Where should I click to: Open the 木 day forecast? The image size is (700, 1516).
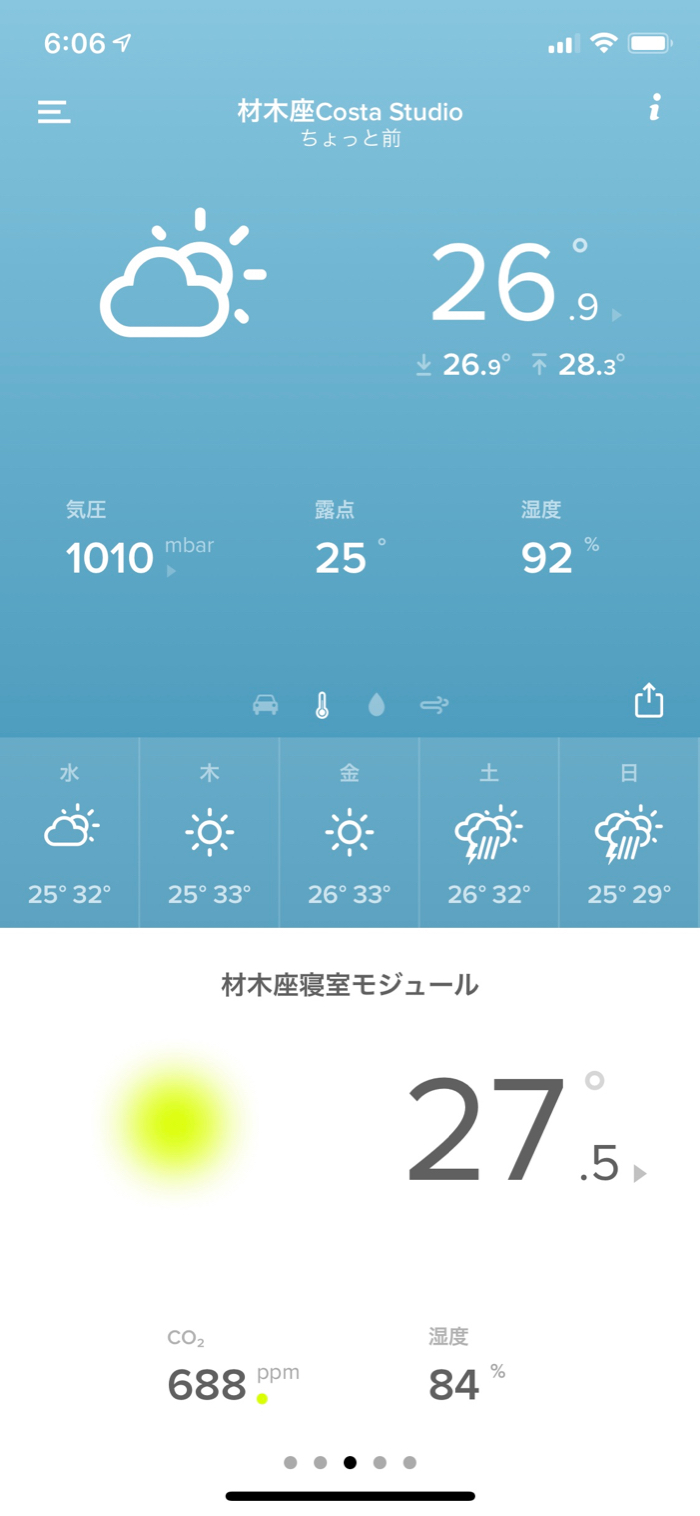click(x=209, y=832)
